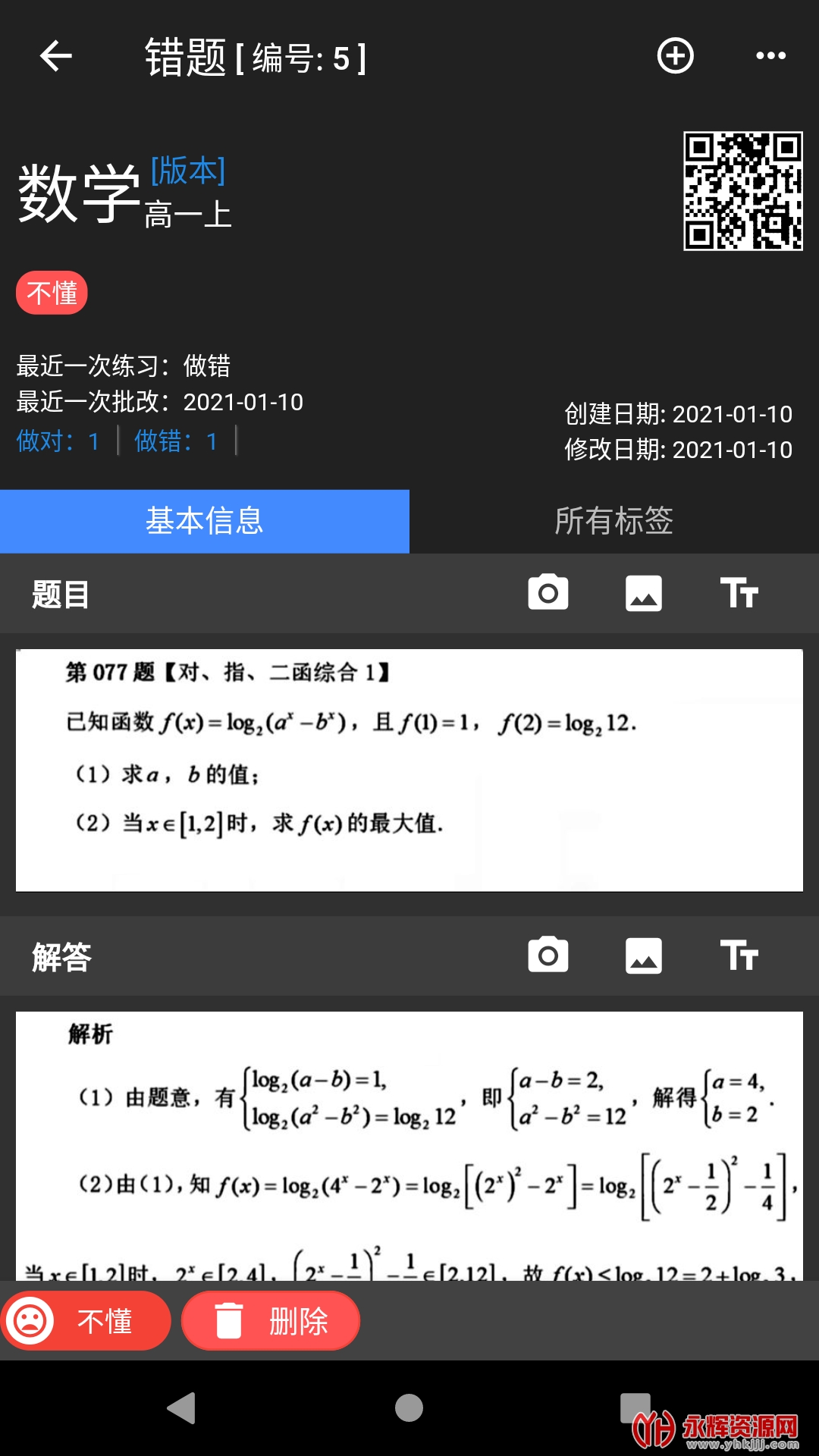Delete this question with 删除 button
Image resolution: width=819 pixels, height=1456 pixels.
pyautogui.click(x=271, y=1321)
